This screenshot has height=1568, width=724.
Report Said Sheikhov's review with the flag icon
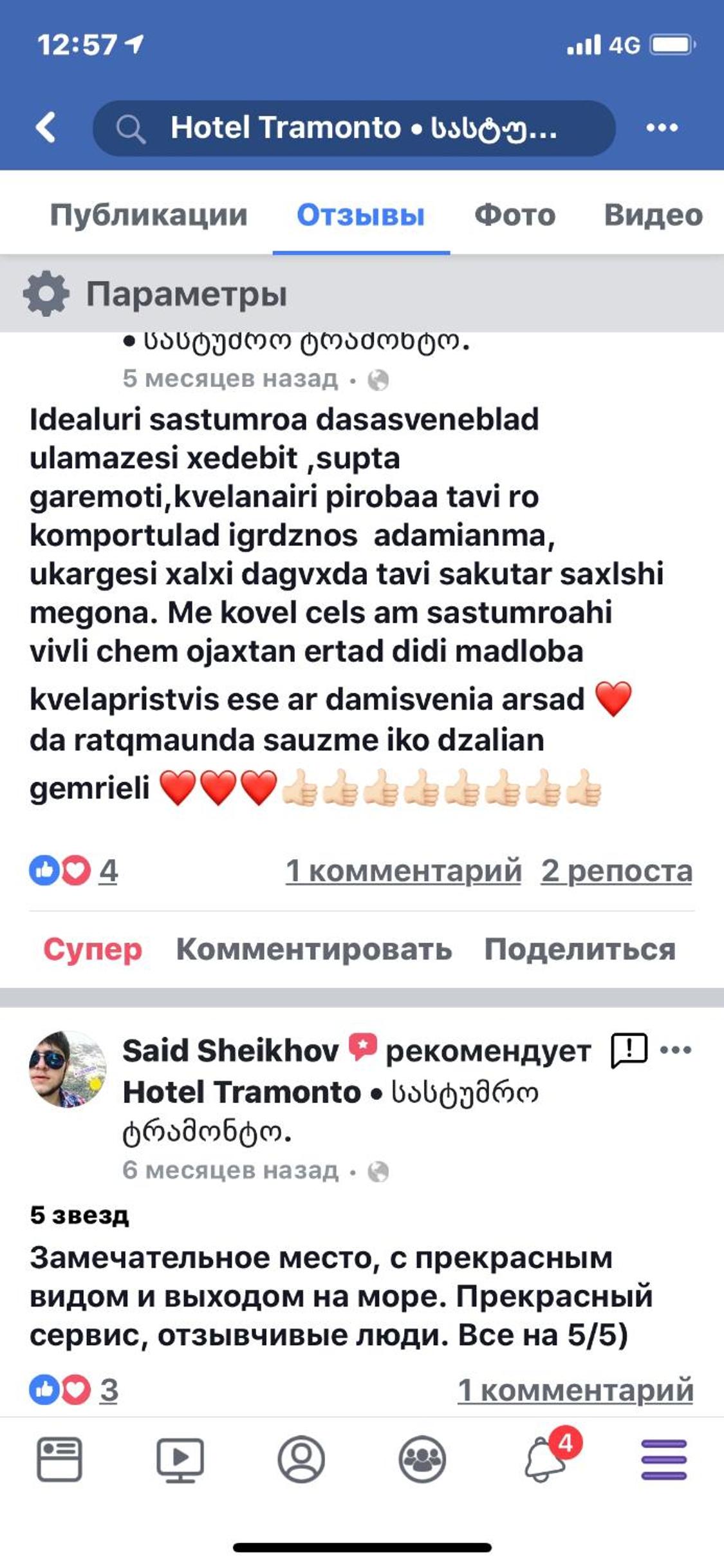pyautogui.click(x=629, y=1050)
